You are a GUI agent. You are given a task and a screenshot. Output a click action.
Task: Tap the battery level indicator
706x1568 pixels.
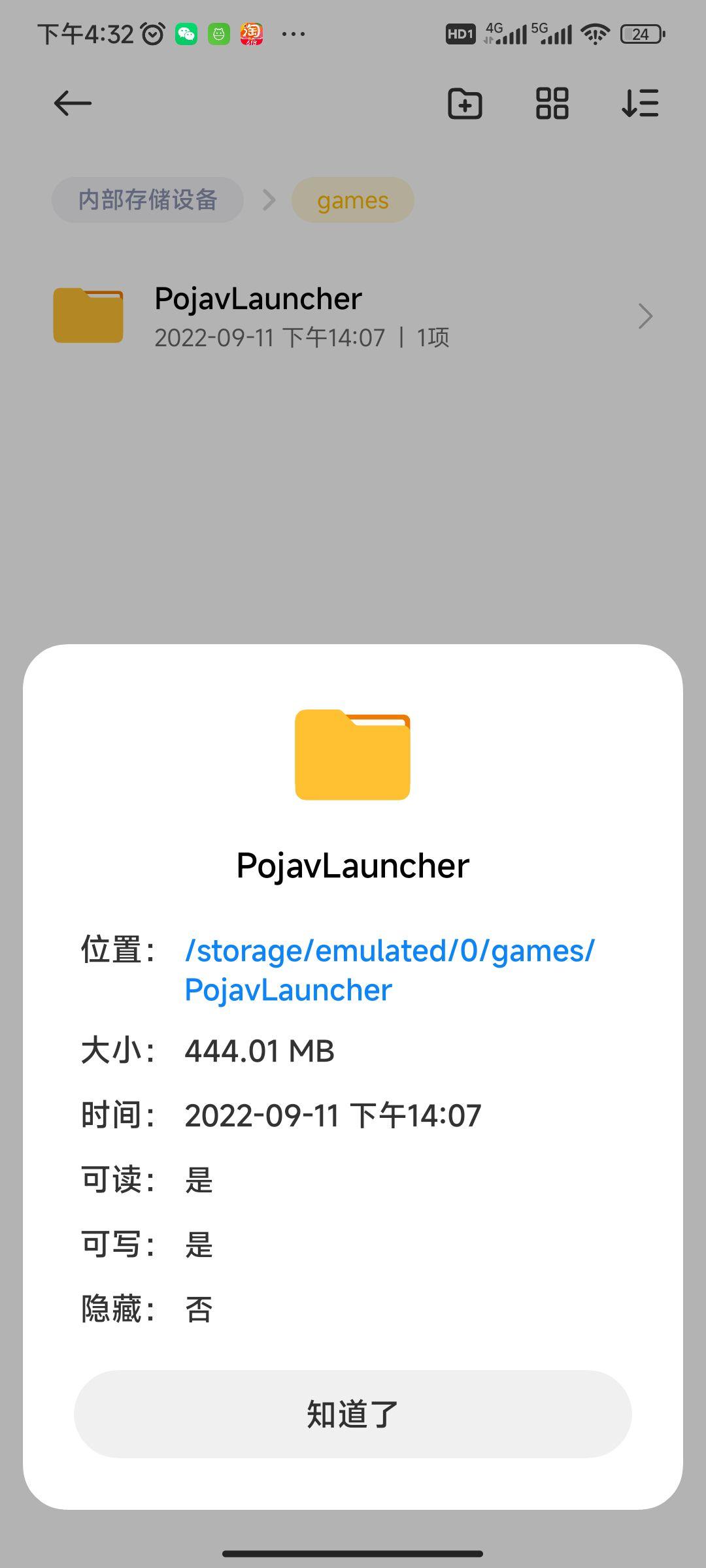click(x=641, y=34)
